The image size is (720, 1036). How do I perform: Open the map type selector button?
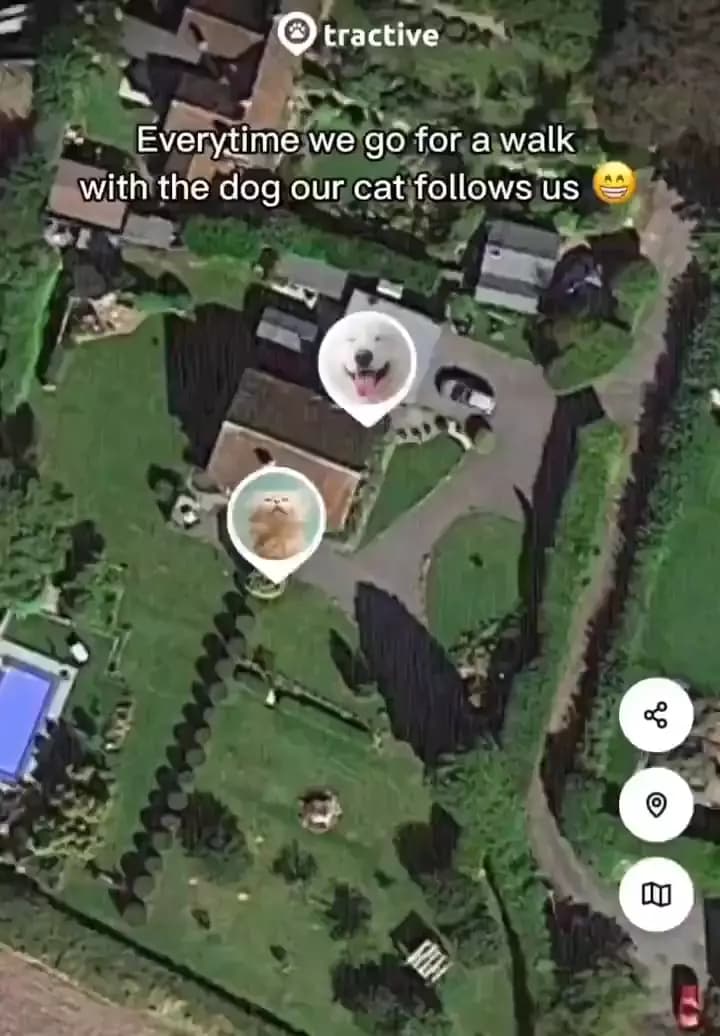[656, 894]
